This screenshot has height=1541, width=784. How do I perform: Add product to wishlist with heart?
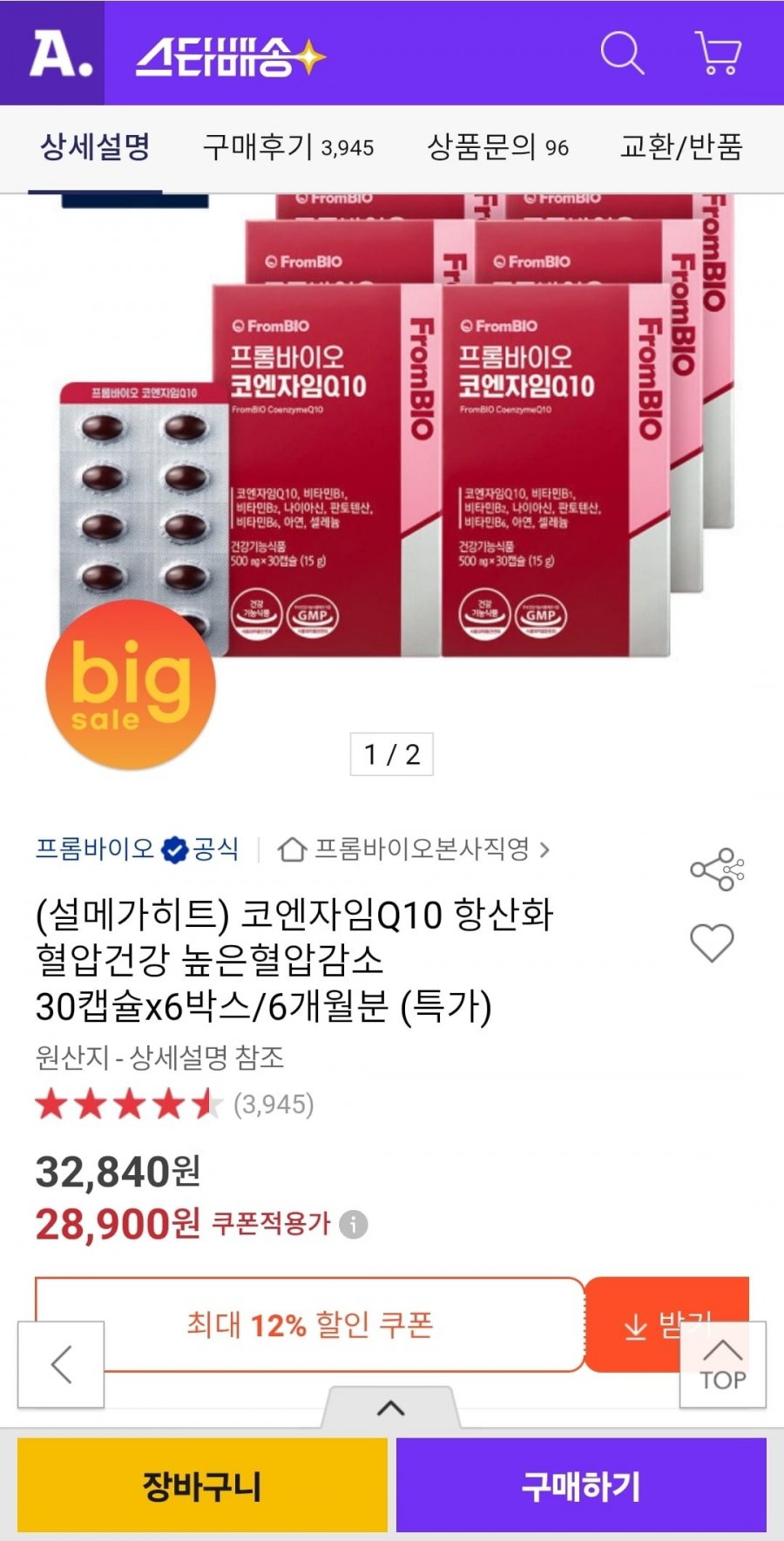[712, 943]
